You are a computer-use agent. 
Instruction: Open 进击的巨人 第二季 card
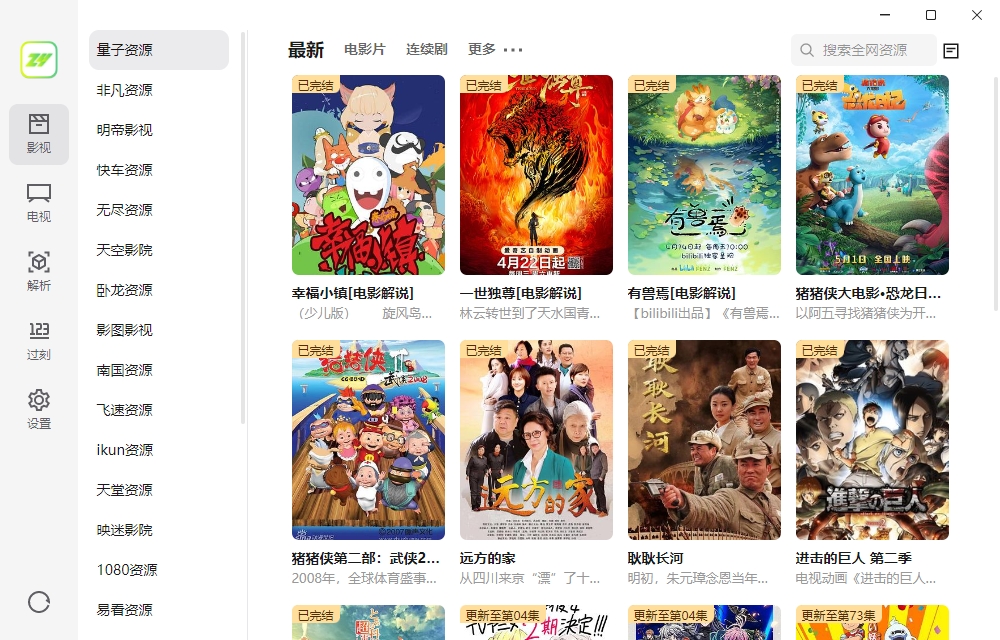[872, 440]
